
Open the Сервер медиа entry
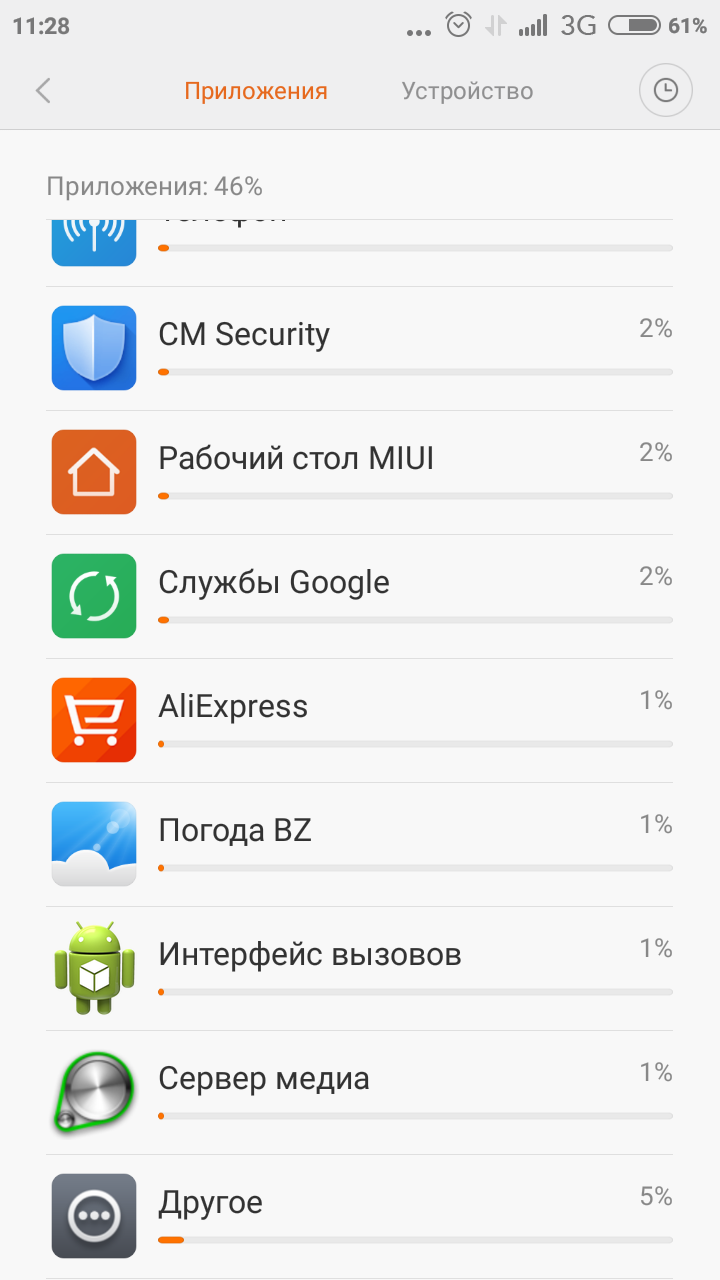(x=360, y=1093)
